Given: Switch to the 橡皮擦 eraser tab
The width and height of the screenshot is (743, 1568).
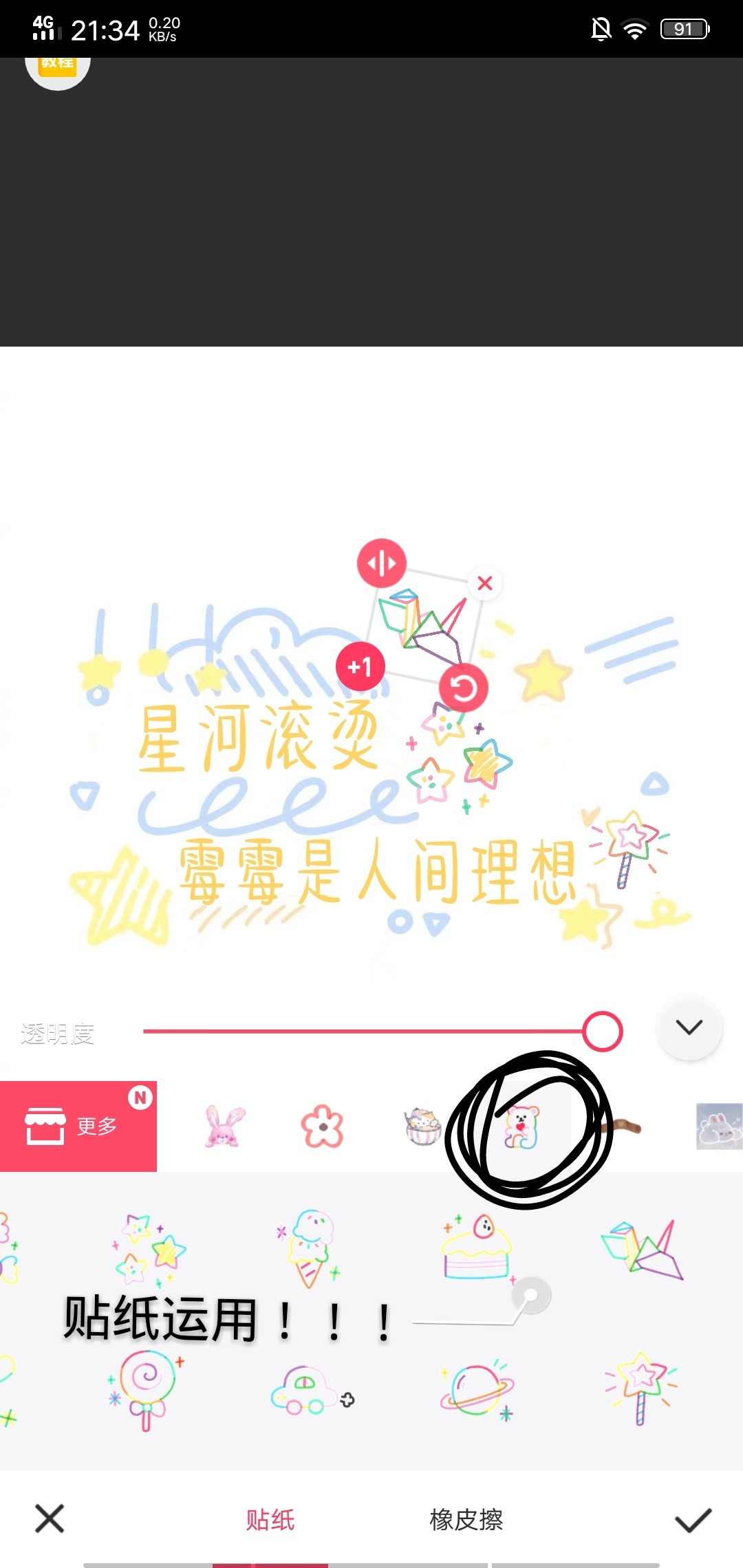Looking at the screenshot, I should [x=466, y=1520].
